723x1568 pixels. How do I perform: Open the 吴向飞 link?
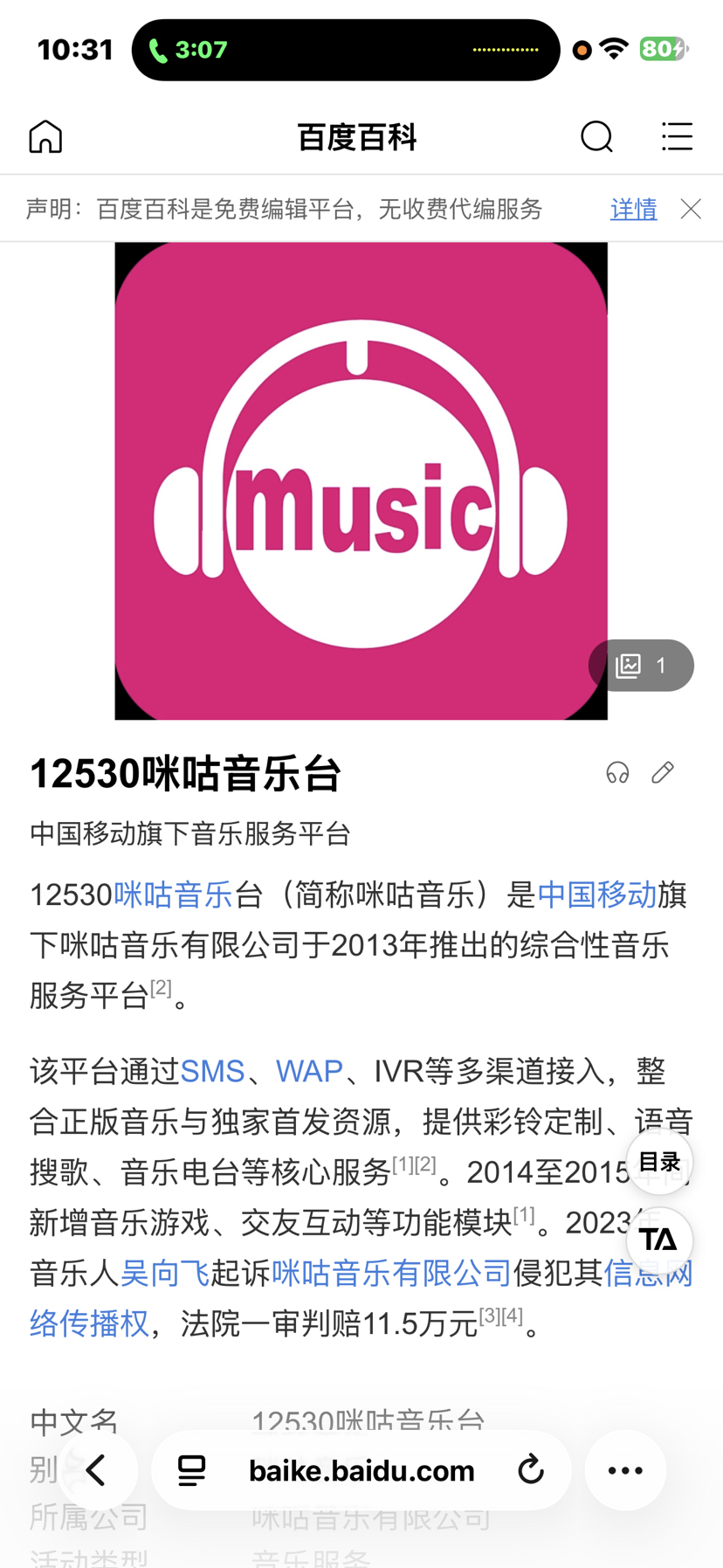[x=165, y=1273]
